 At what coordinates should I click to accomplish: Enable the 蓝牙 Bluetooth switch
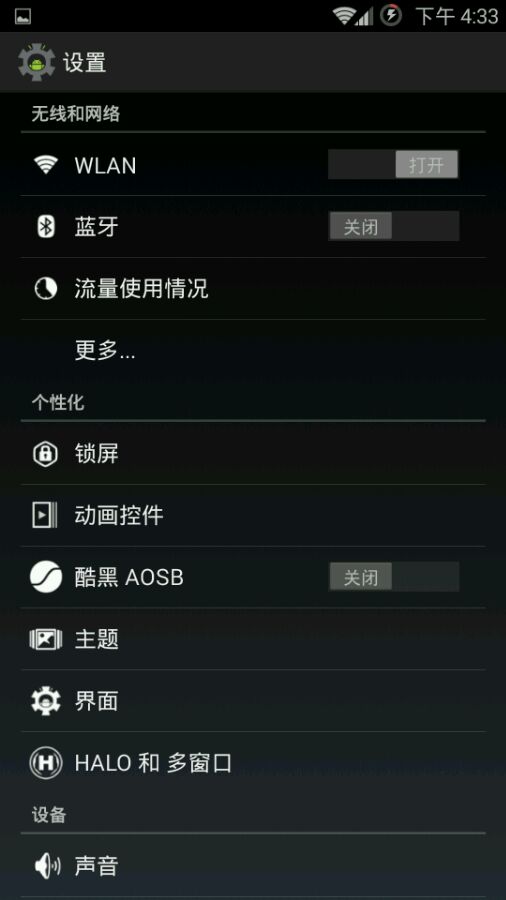394,226
